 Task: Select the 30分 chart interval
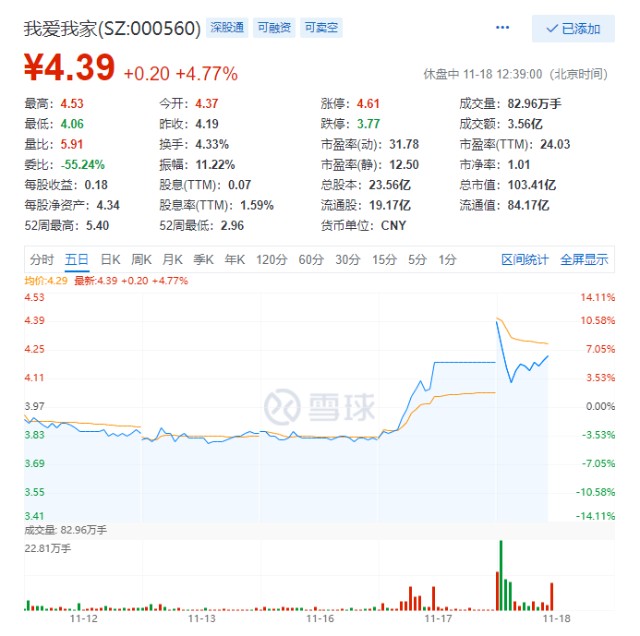(348, 260)
